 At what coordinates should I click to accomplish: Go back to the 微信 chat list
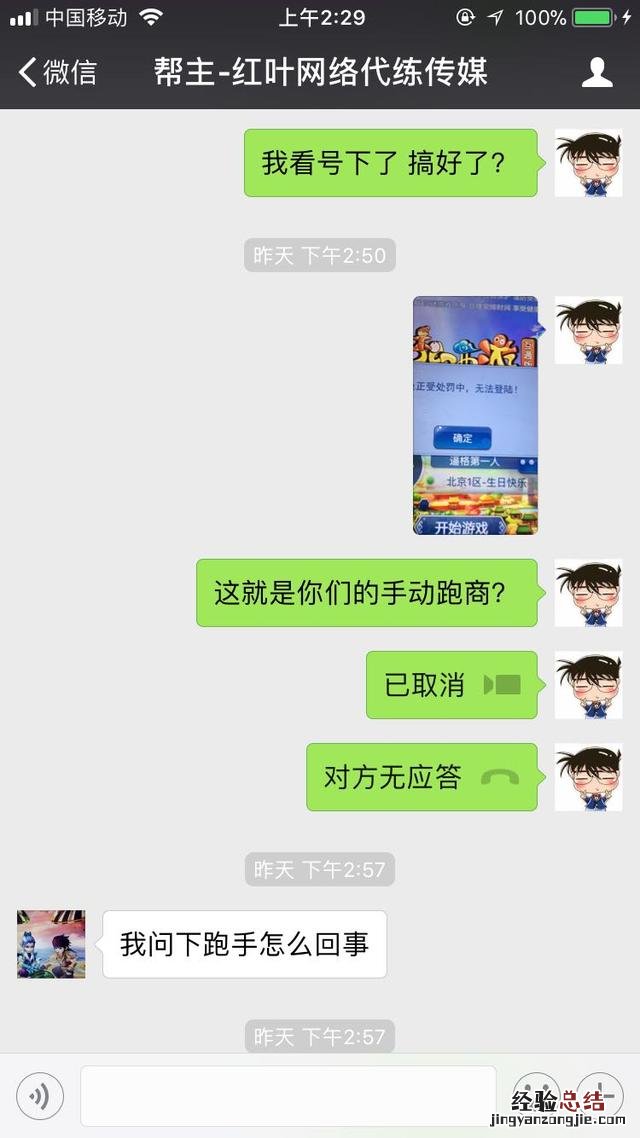click(x=57, y=72)
